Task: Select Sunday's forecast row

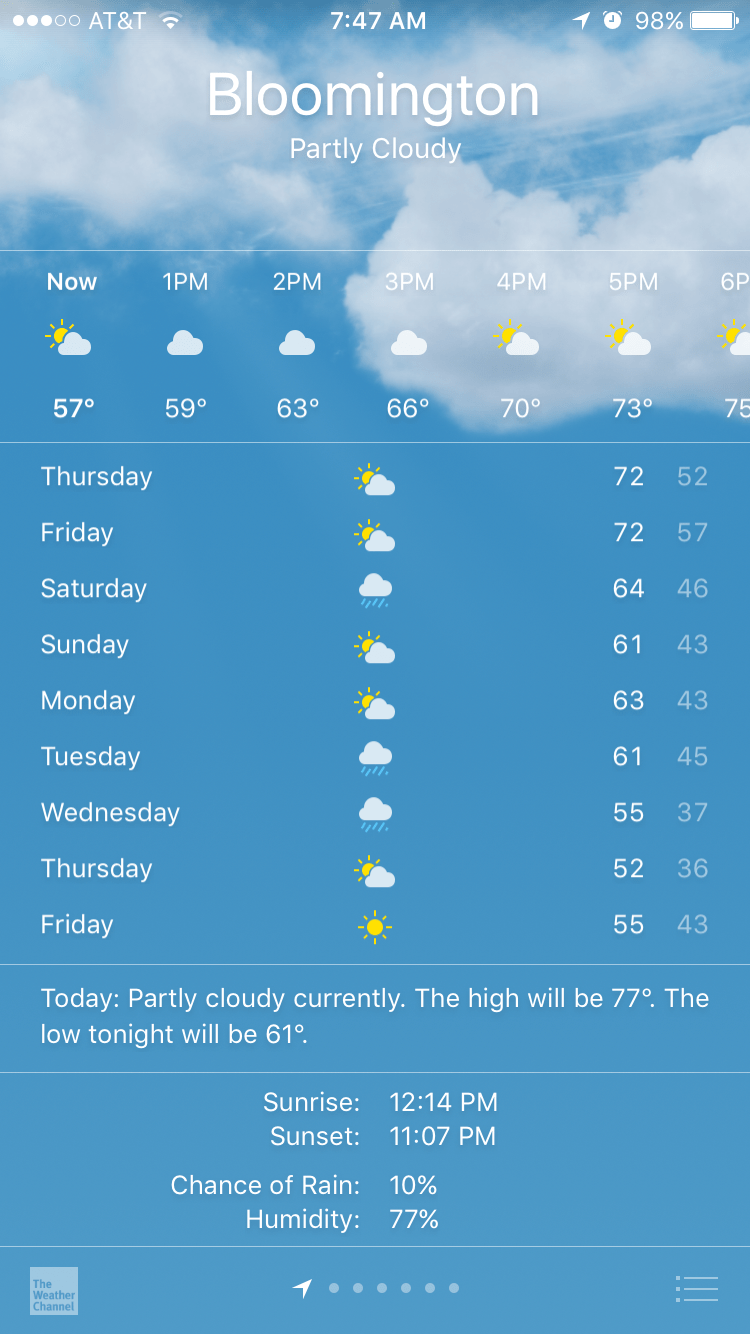Action: (375, 646)
